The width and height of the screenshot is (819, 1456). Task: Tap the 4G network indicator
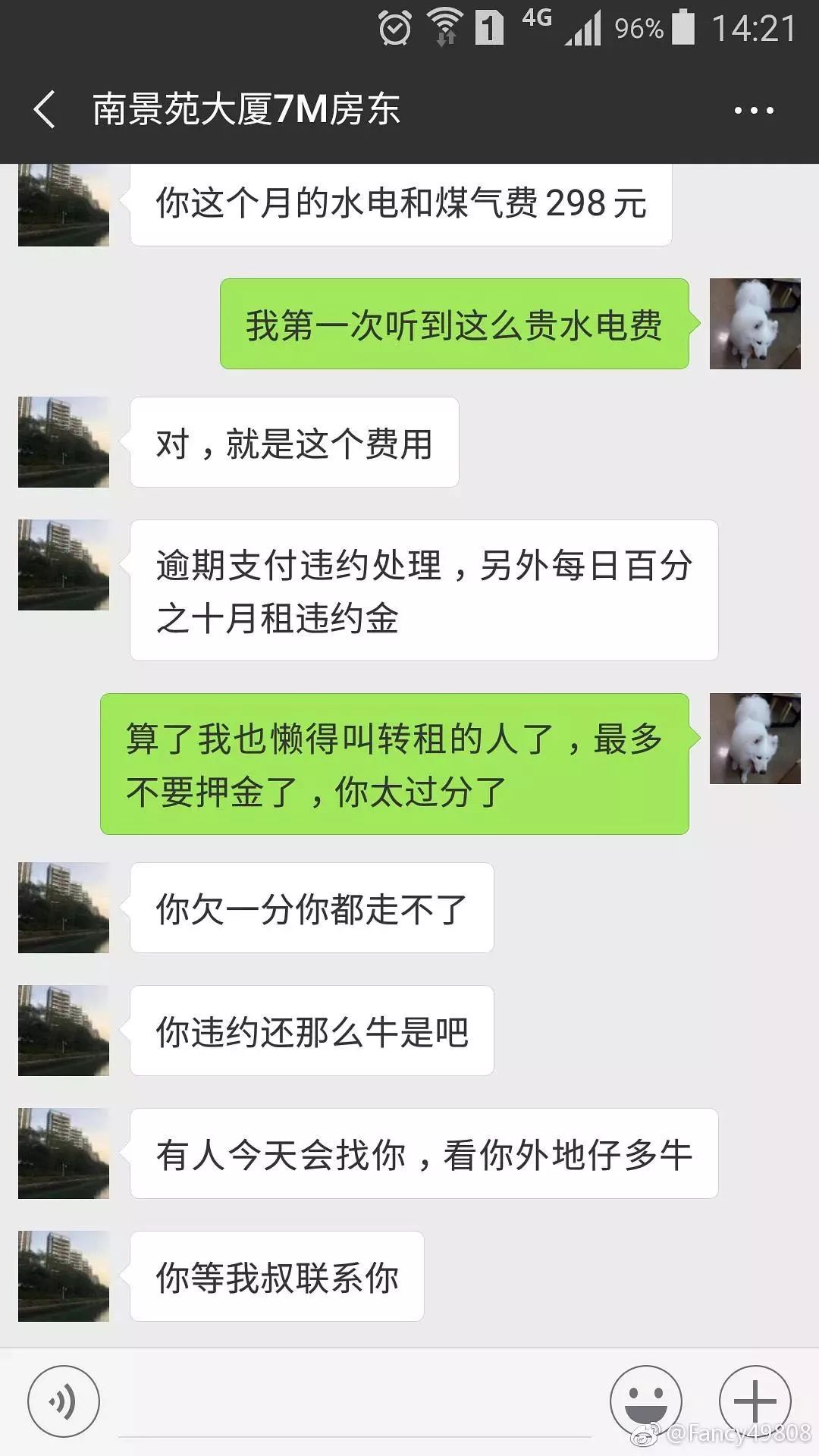coord(535,23)
